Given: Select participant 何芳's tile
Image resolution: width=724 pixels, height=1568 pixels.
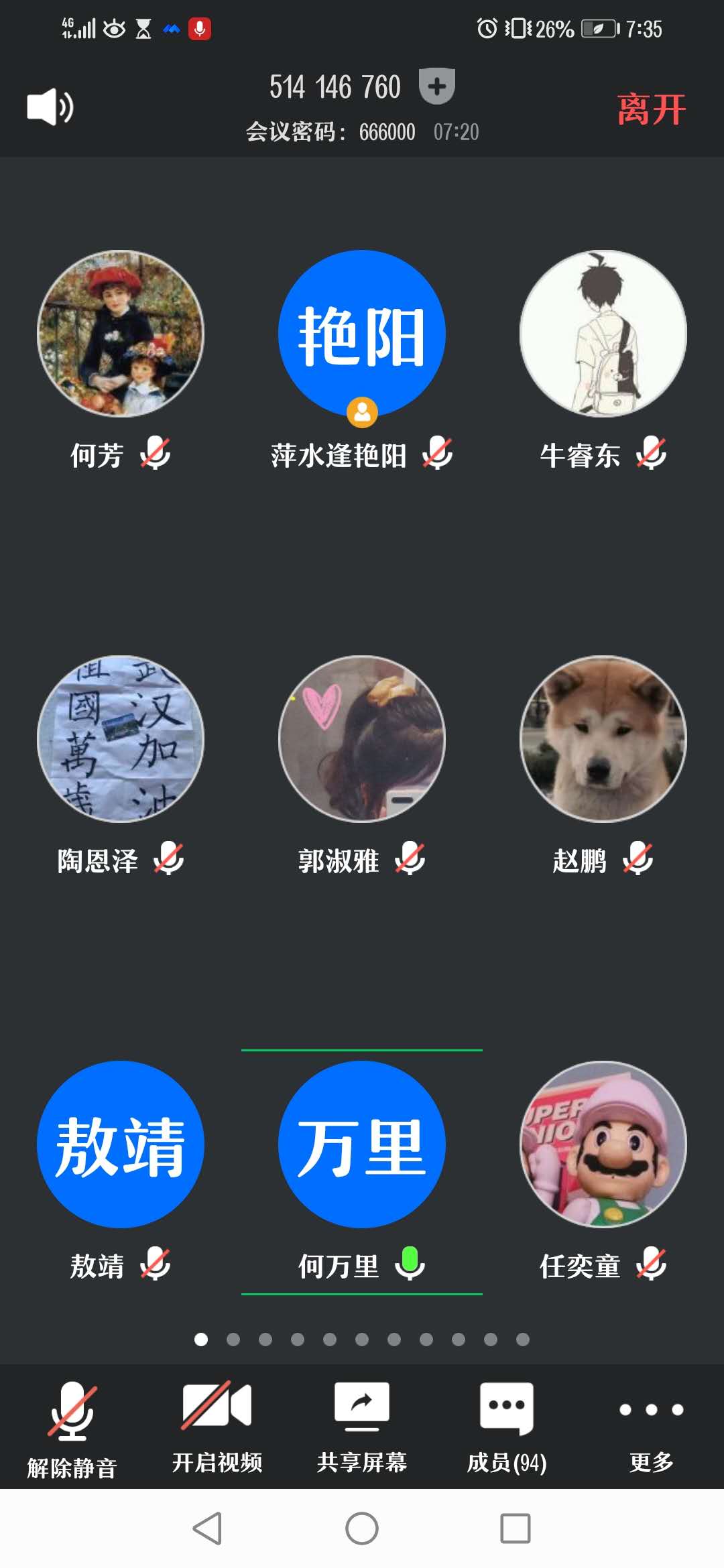Looking at the screenshot, I should point(121,335).
